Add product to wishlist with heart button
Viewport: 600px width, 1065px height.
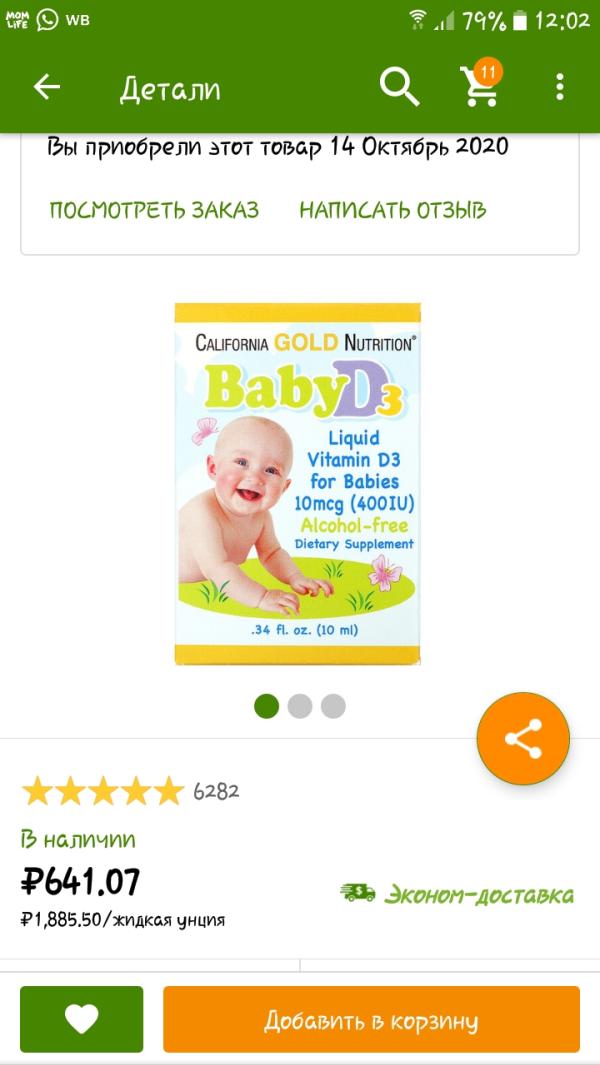point(81,1019)
